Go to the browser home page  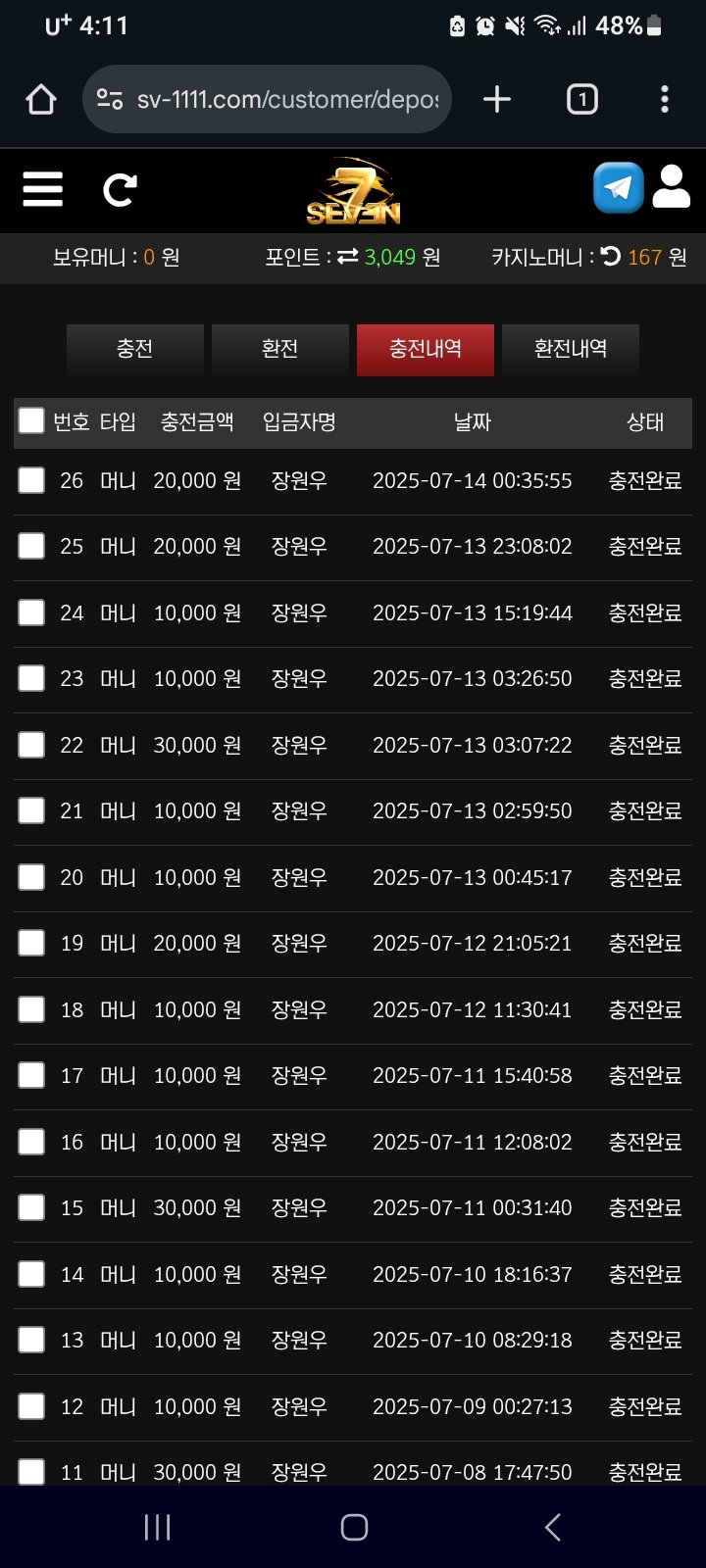tap(41, 99)
